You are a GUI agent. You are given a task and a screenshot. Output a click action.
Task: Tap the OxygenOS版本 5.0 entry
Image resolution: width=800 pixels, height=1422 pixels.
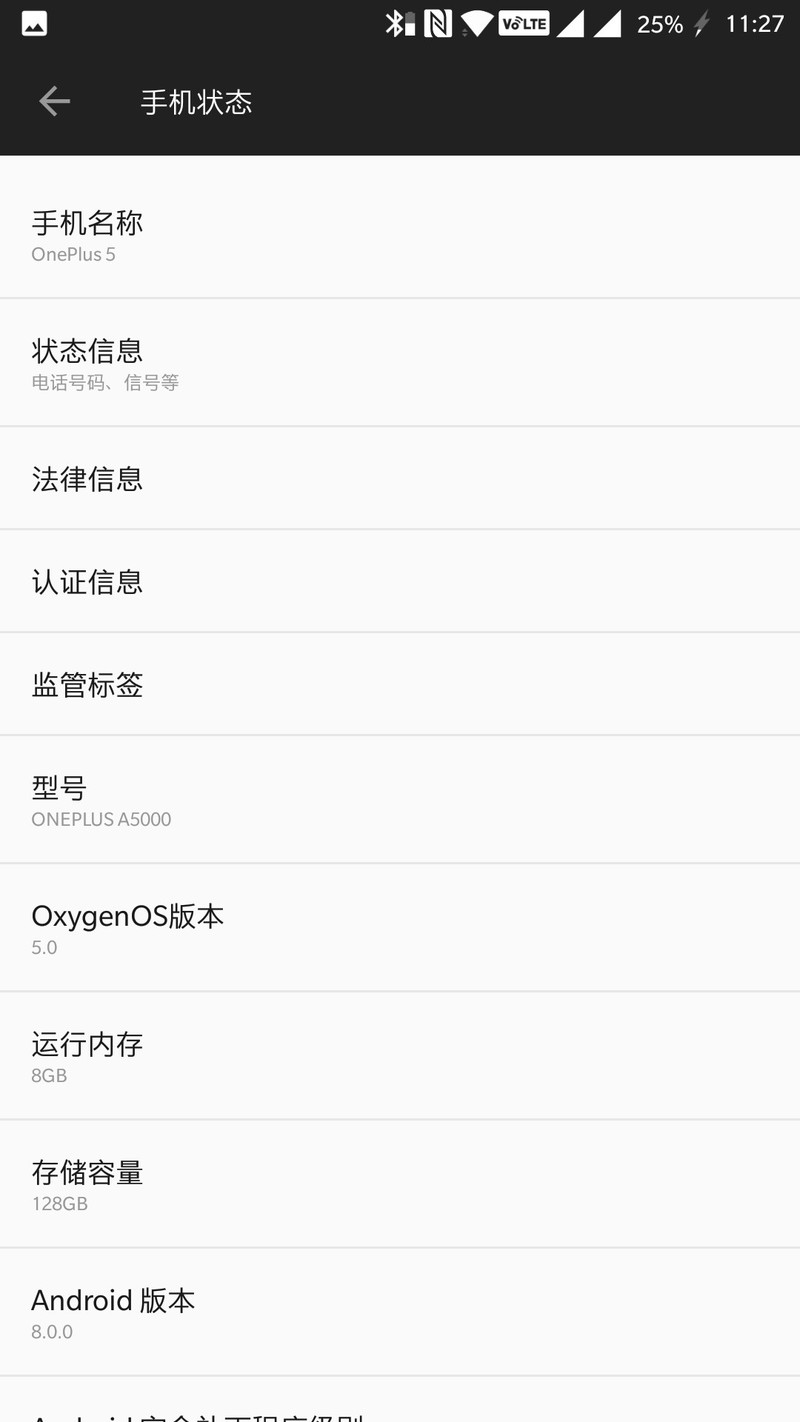tap(400, 927)
